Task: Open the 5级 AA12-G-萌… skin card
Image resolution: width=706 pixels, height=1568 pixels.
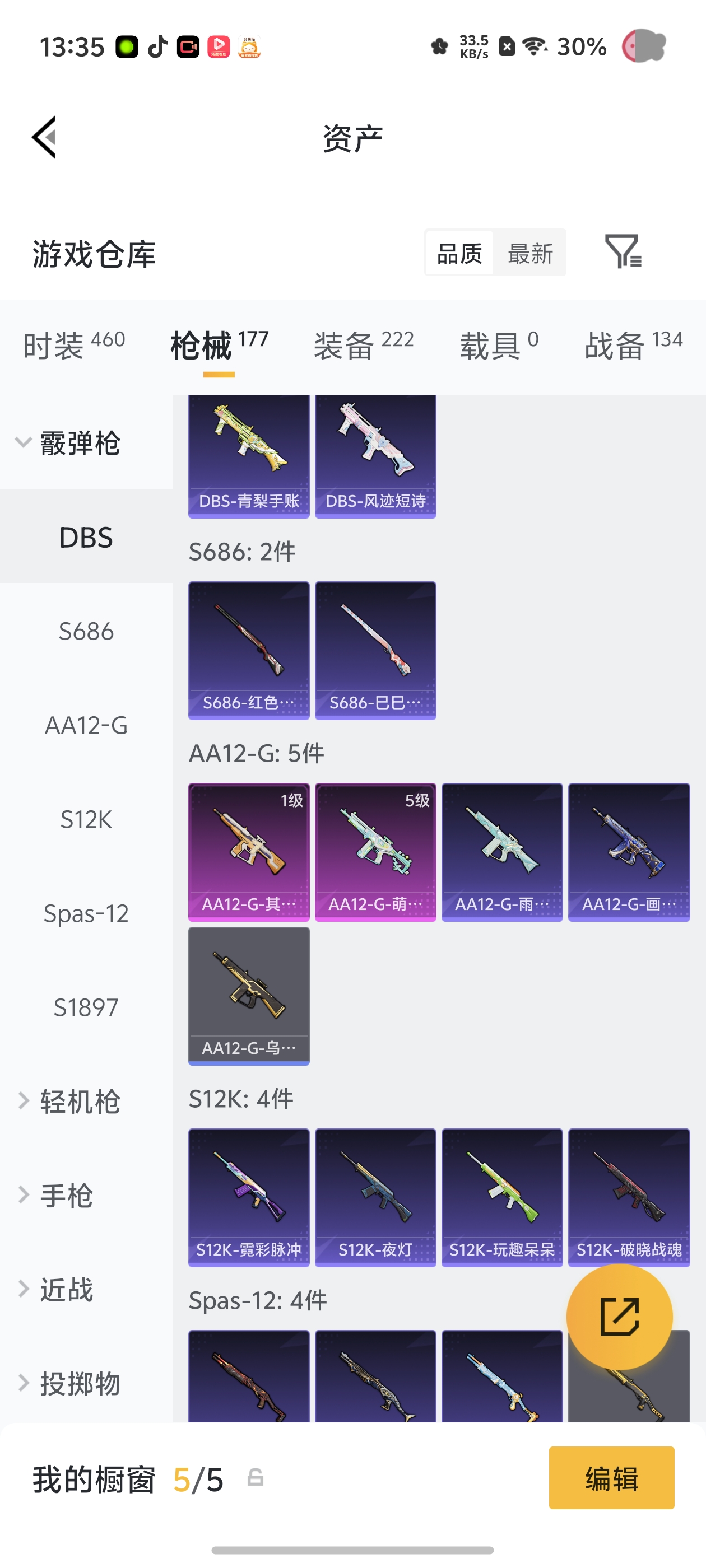Action: 375,852
